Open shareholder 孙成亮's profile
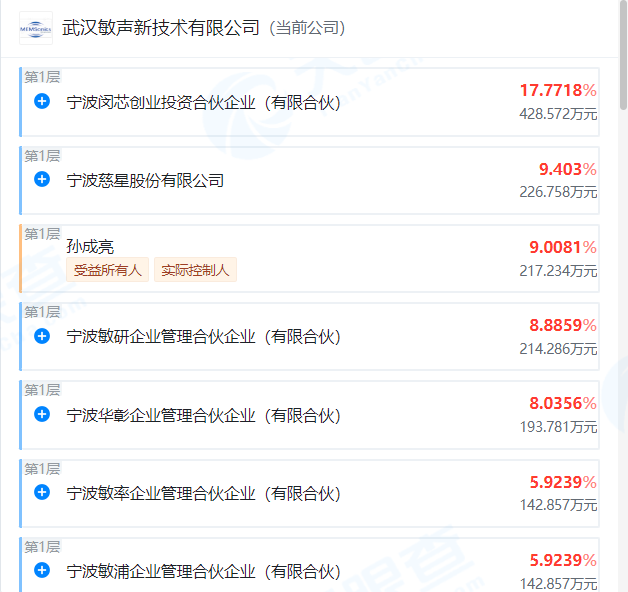Image resolution: width=628 pixels, height=592 pixels. 90,245
